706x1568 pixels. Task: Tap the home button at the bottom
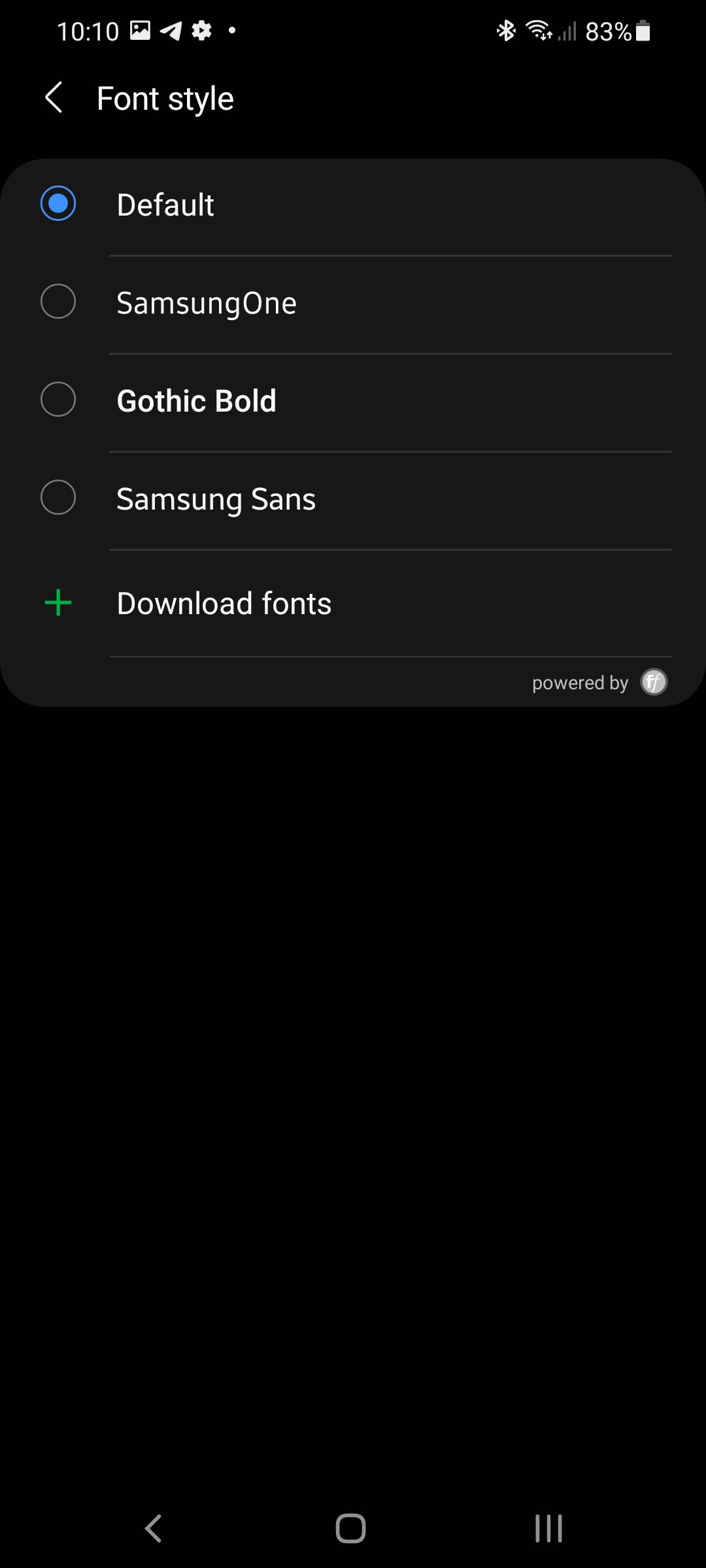tap(352, 1527)
